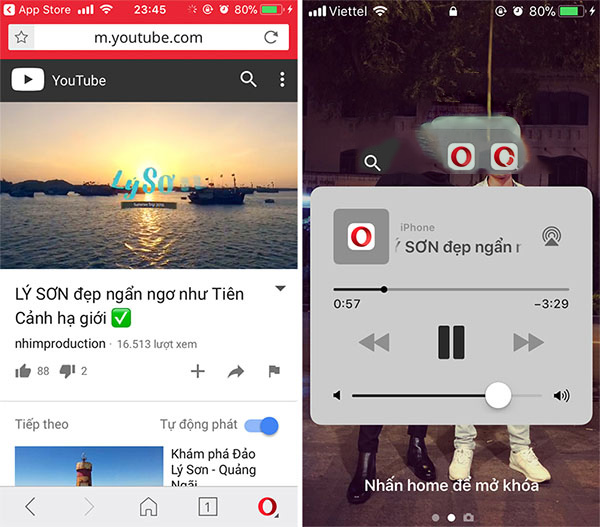This screenshot has width=600, height=527.
Task: Share the LÝ SƠN video
Action: tap(236, 371)
